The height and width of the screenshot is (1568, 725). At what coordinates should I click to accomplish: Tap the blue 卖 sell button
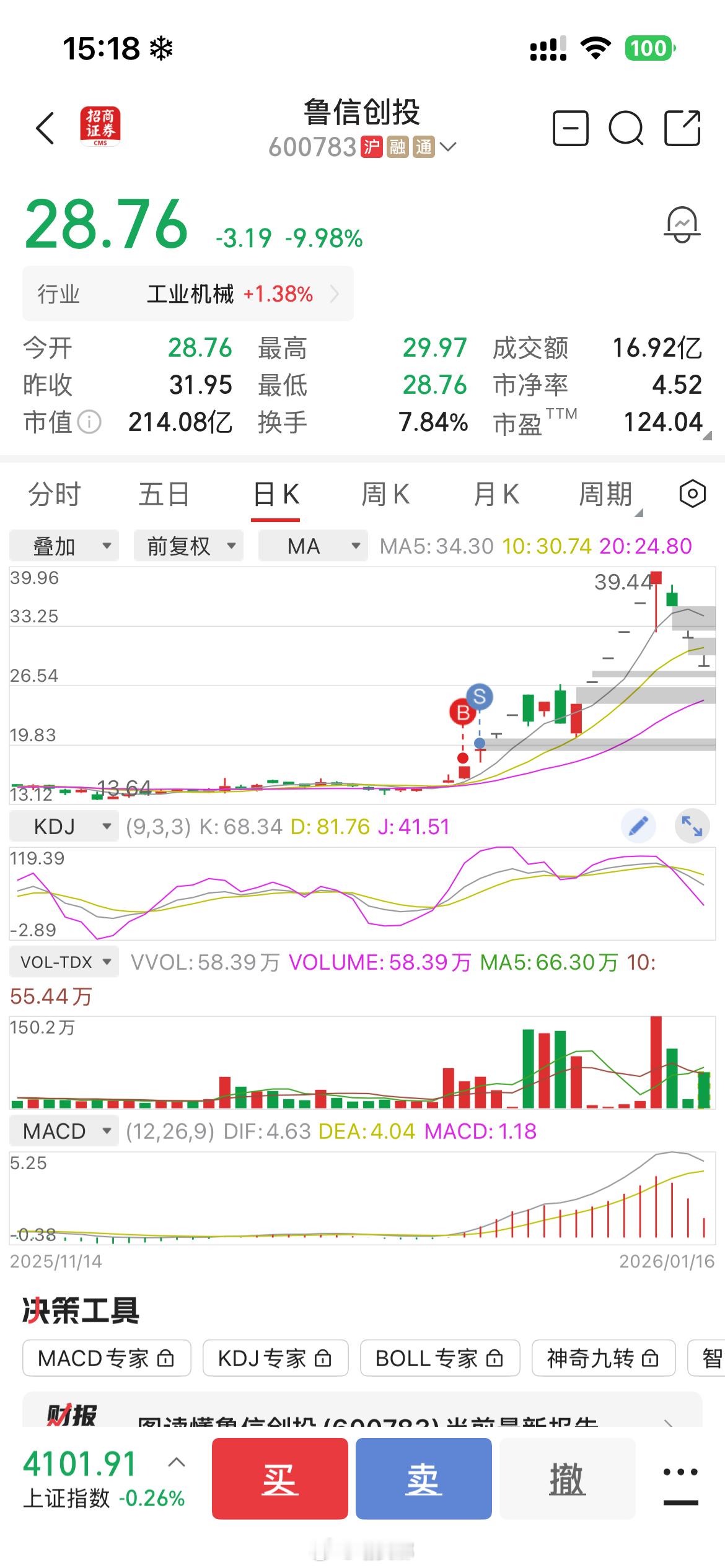pos(424,1479)
